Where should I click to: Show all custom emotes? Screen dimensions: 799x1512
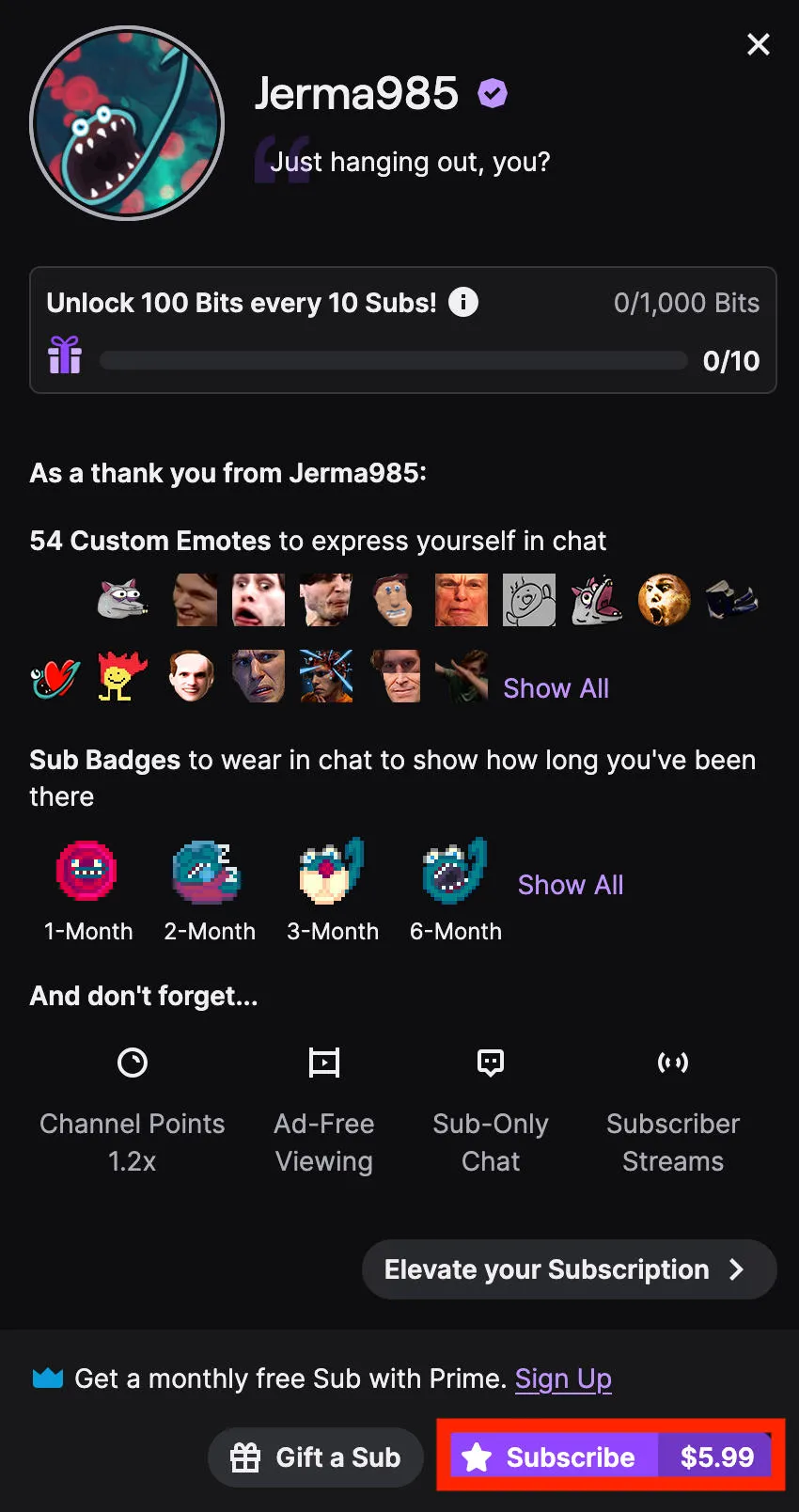(556, 688)
